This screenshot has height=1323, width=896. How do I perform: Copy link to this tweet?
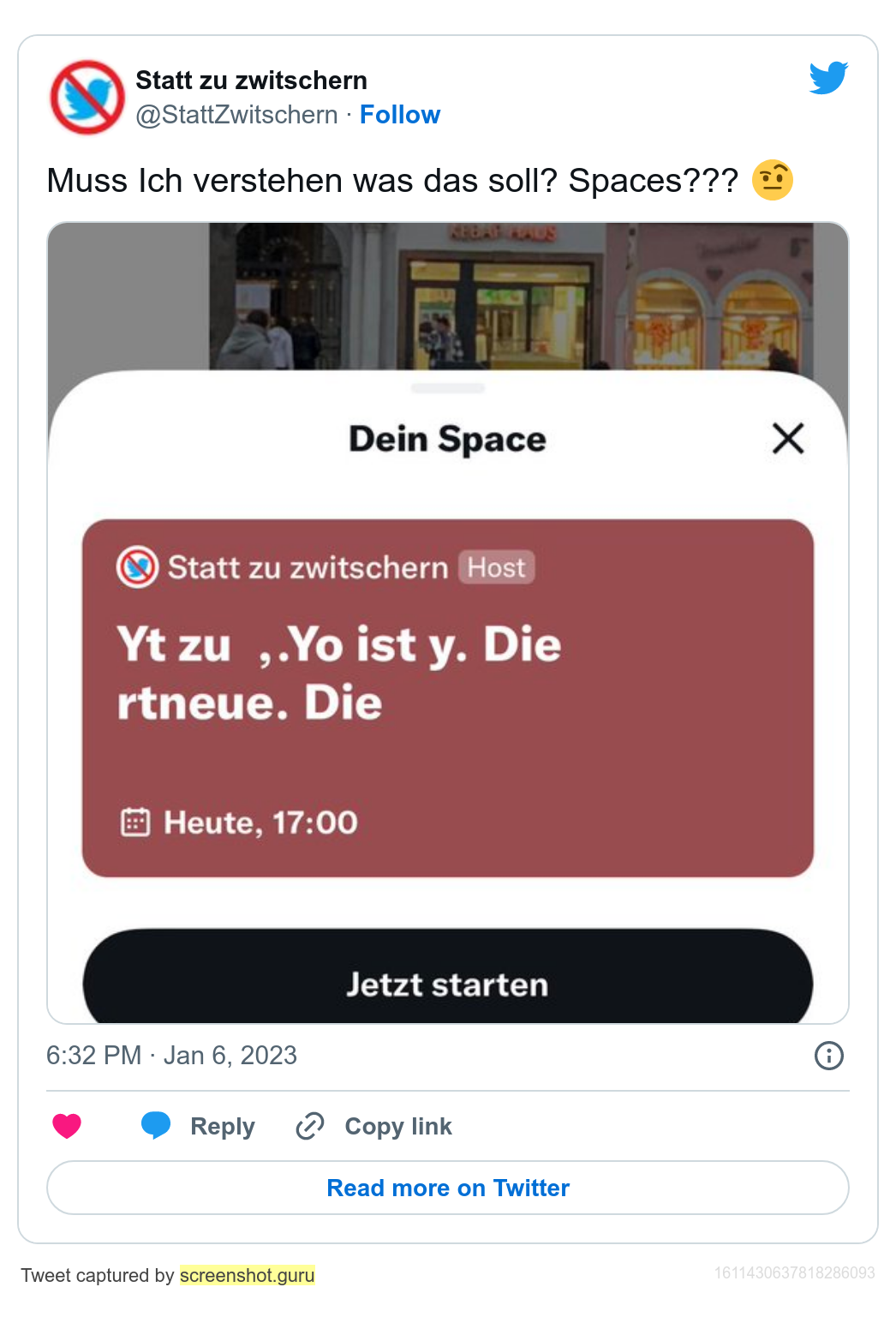[374, 1126]
